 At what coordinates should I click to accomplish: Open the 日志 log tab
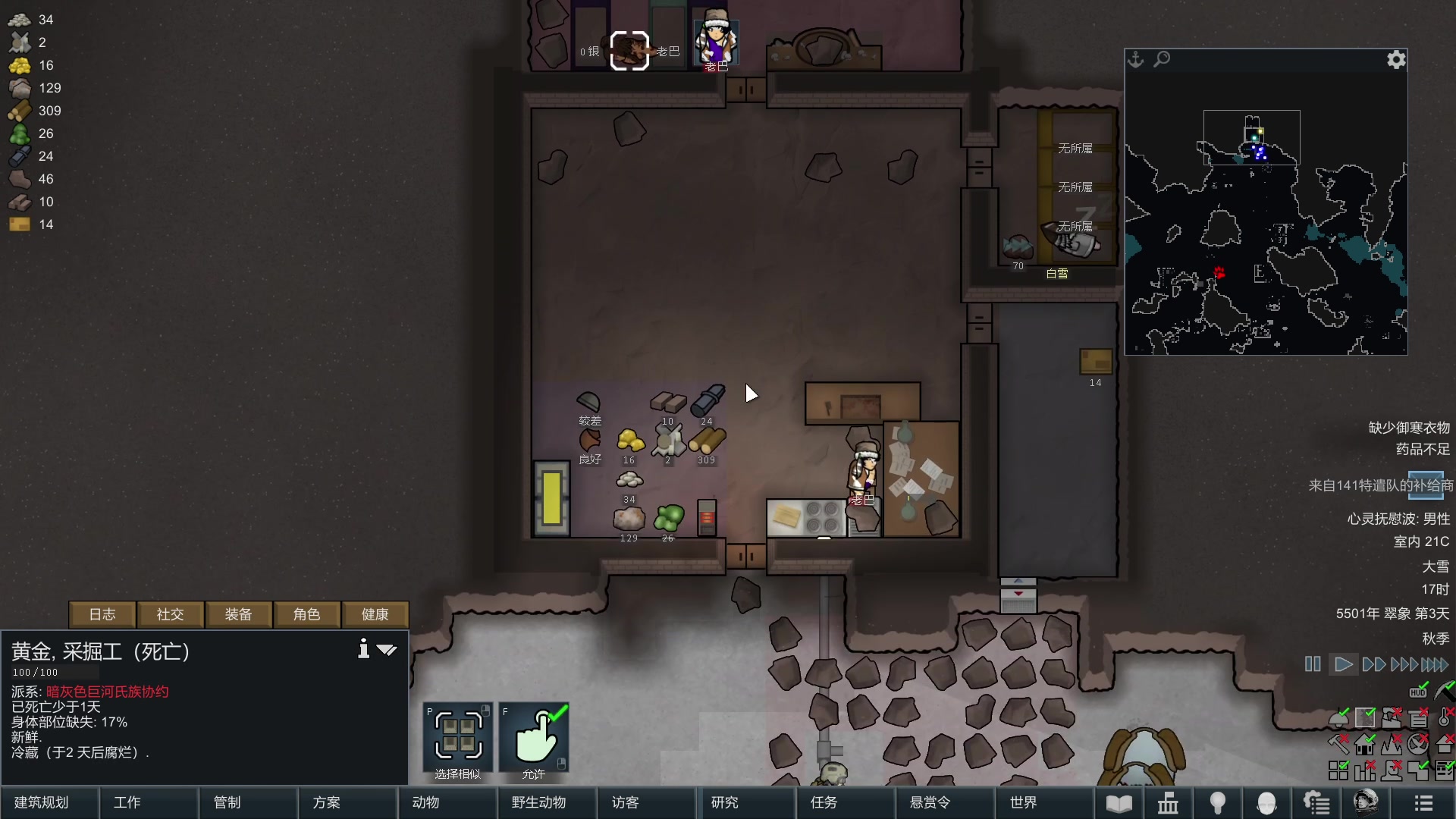pos(102,614)
